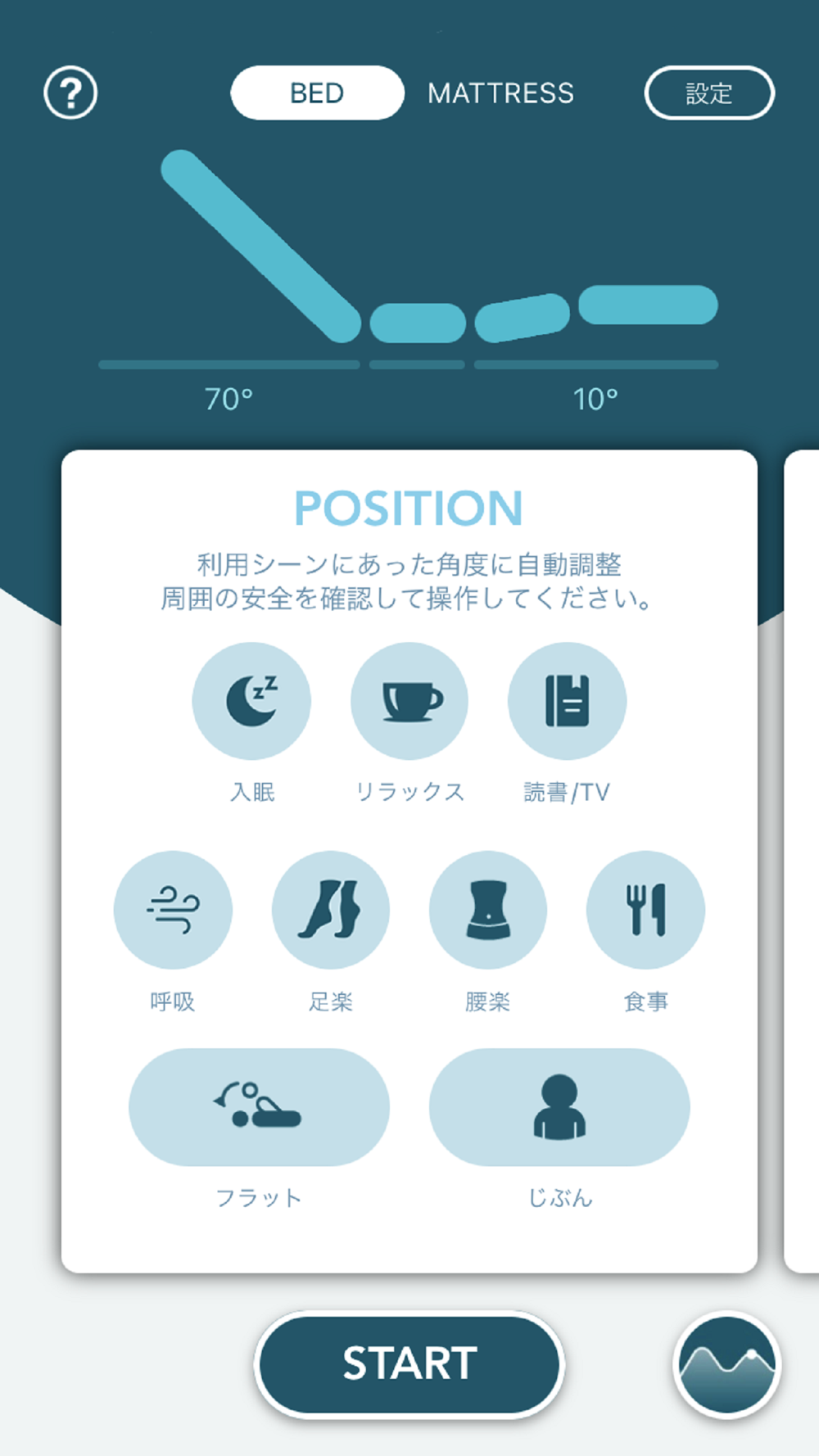
Task: Choose the リラックス relax position
Action: click(x=409, y=701)
